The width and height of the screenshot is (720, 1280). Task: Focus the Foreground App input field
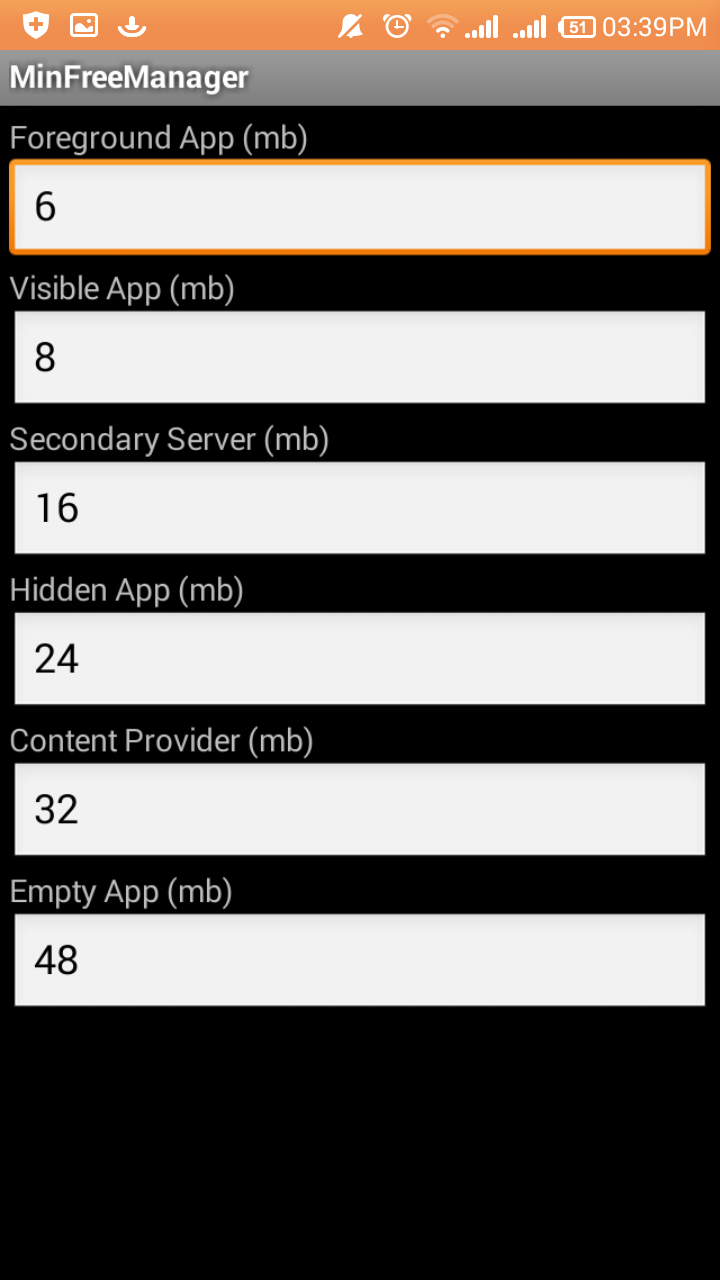[360, 207]
